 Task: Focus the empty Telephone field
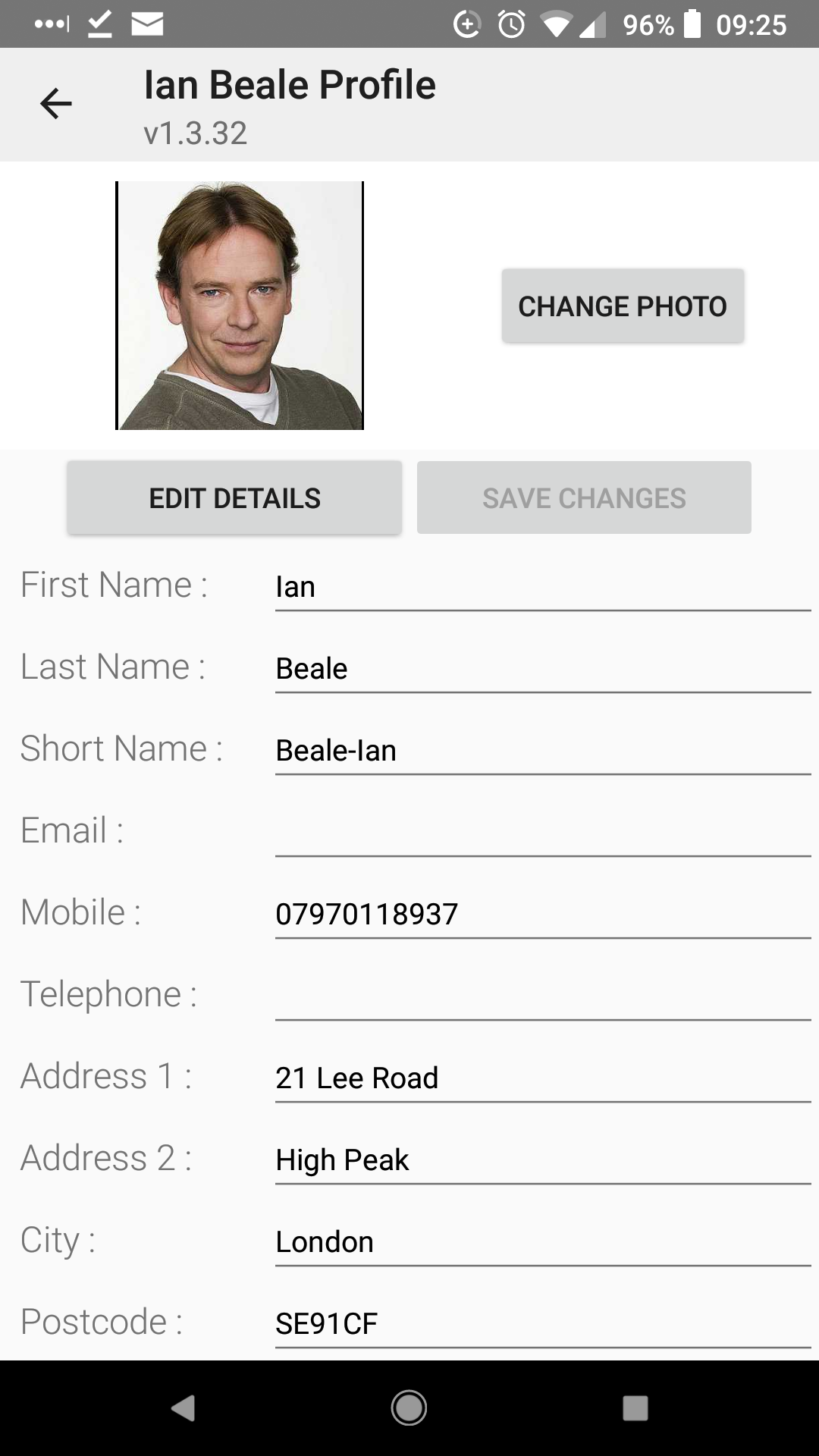[542, 996]
